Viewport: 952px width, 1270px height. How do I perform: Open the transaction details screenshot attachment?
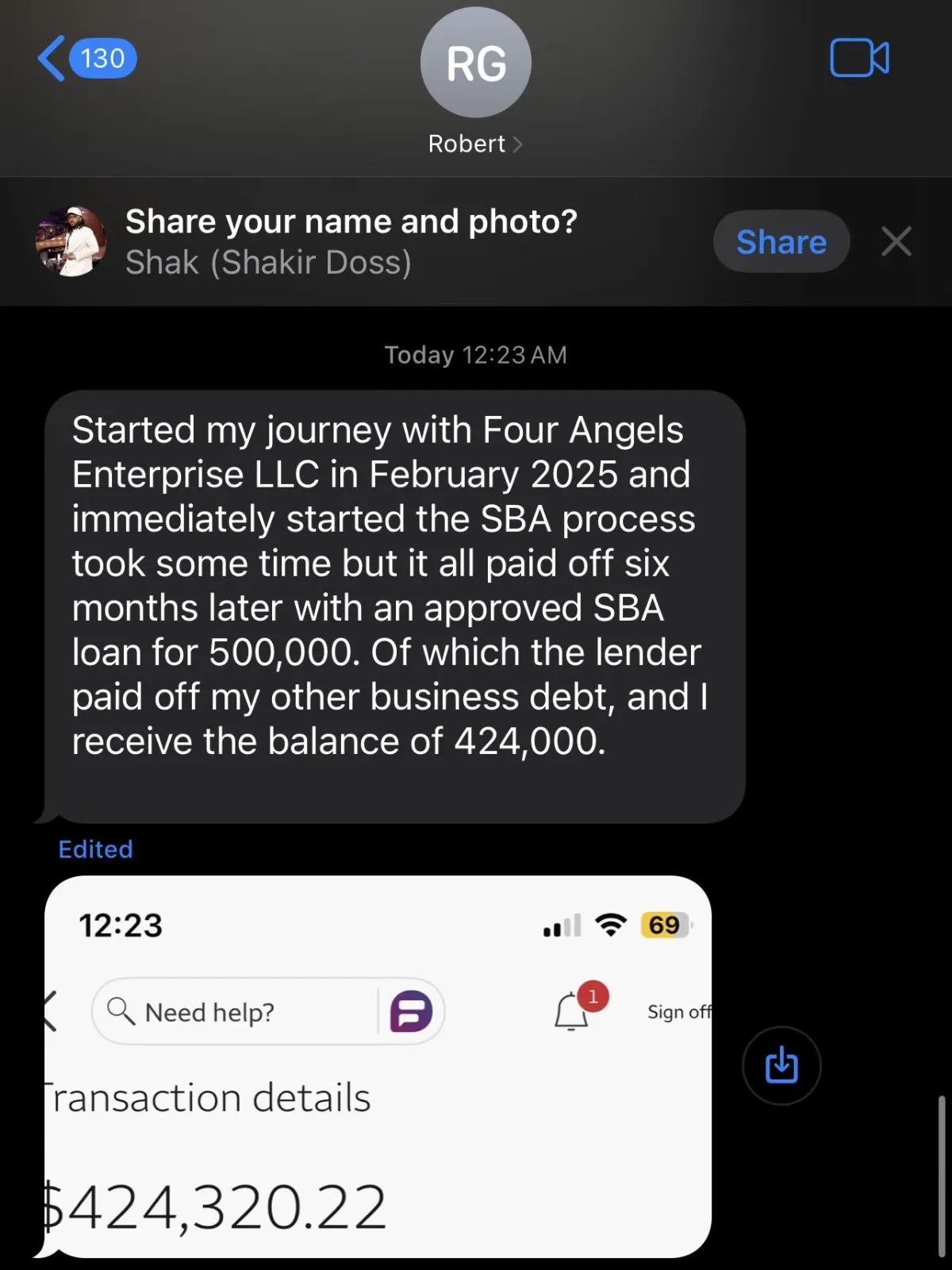378,1066
